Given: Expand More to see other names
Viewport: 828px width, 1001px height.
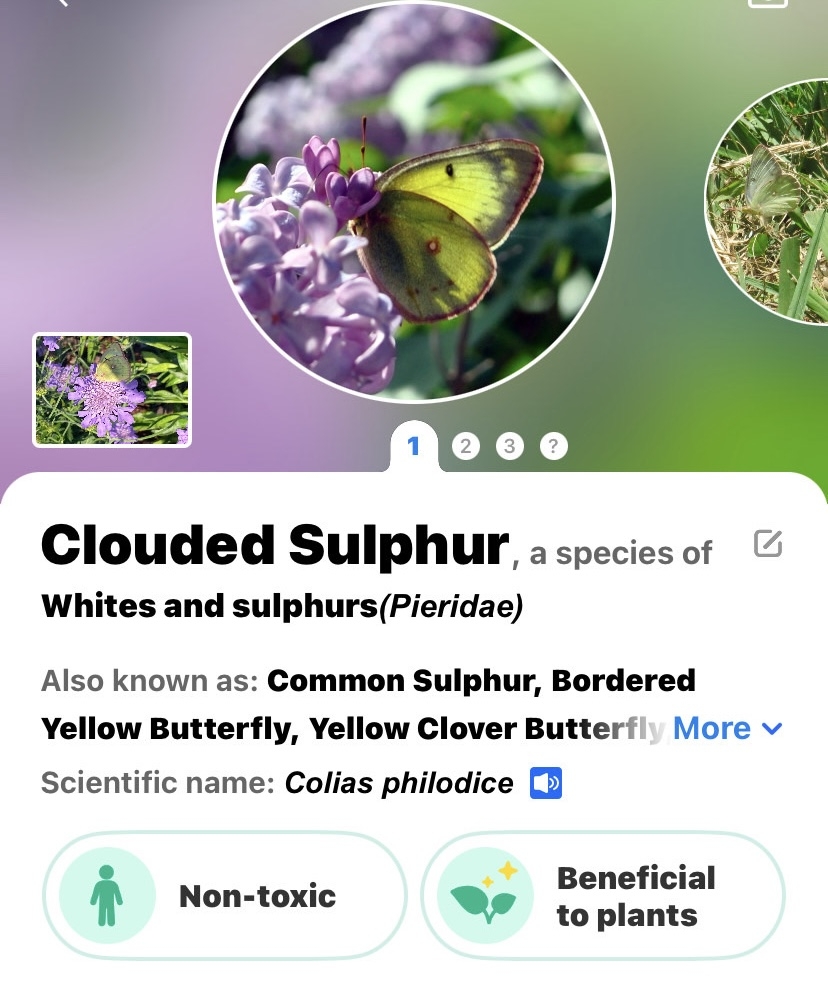Looking at the screenshot, I should click(x=727, y=728).
